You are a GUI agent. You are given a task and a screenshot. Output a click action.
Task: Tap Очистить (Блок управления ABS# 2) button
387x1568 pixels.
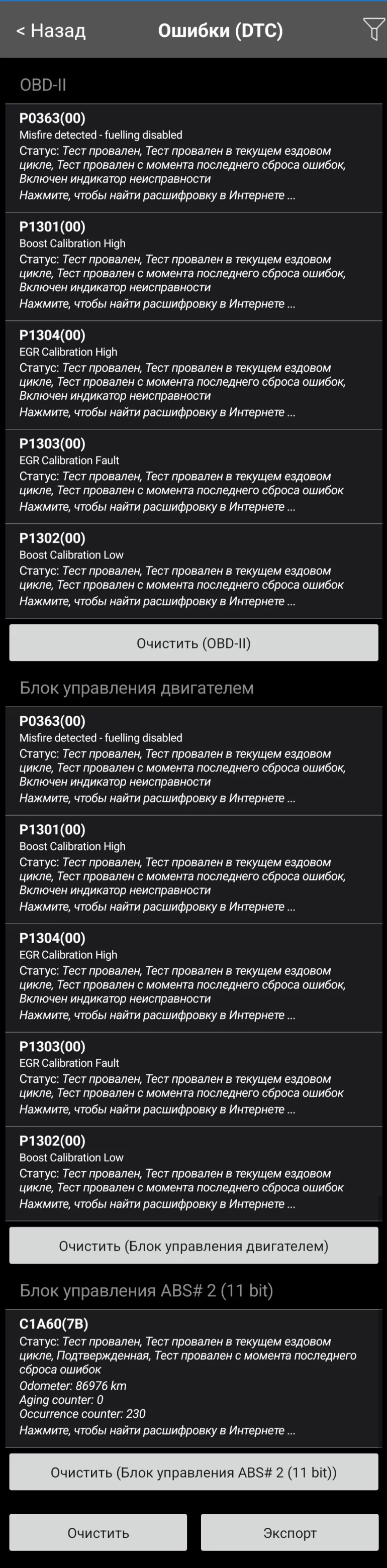tap(193, 1472)
